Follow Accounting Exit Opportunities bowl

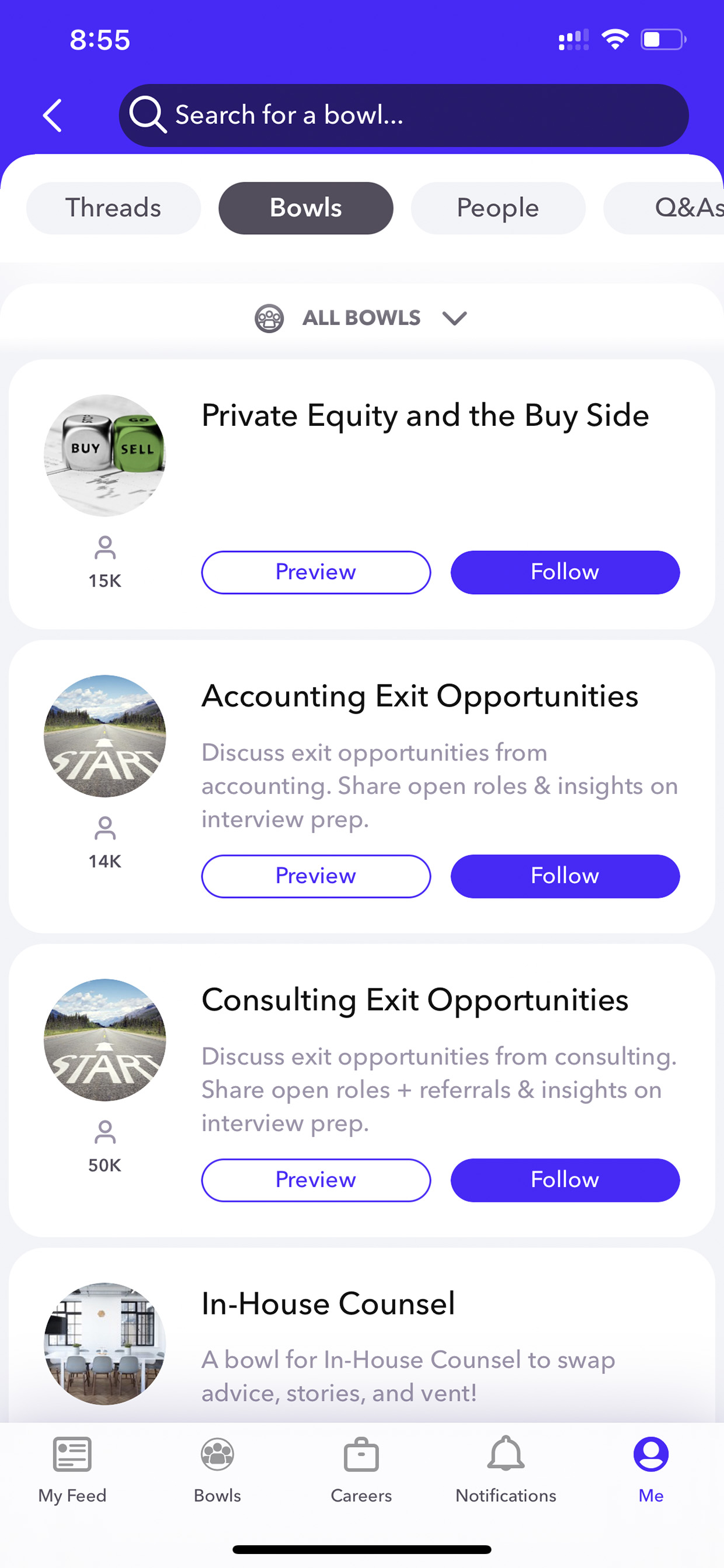[x=565, y=876]
